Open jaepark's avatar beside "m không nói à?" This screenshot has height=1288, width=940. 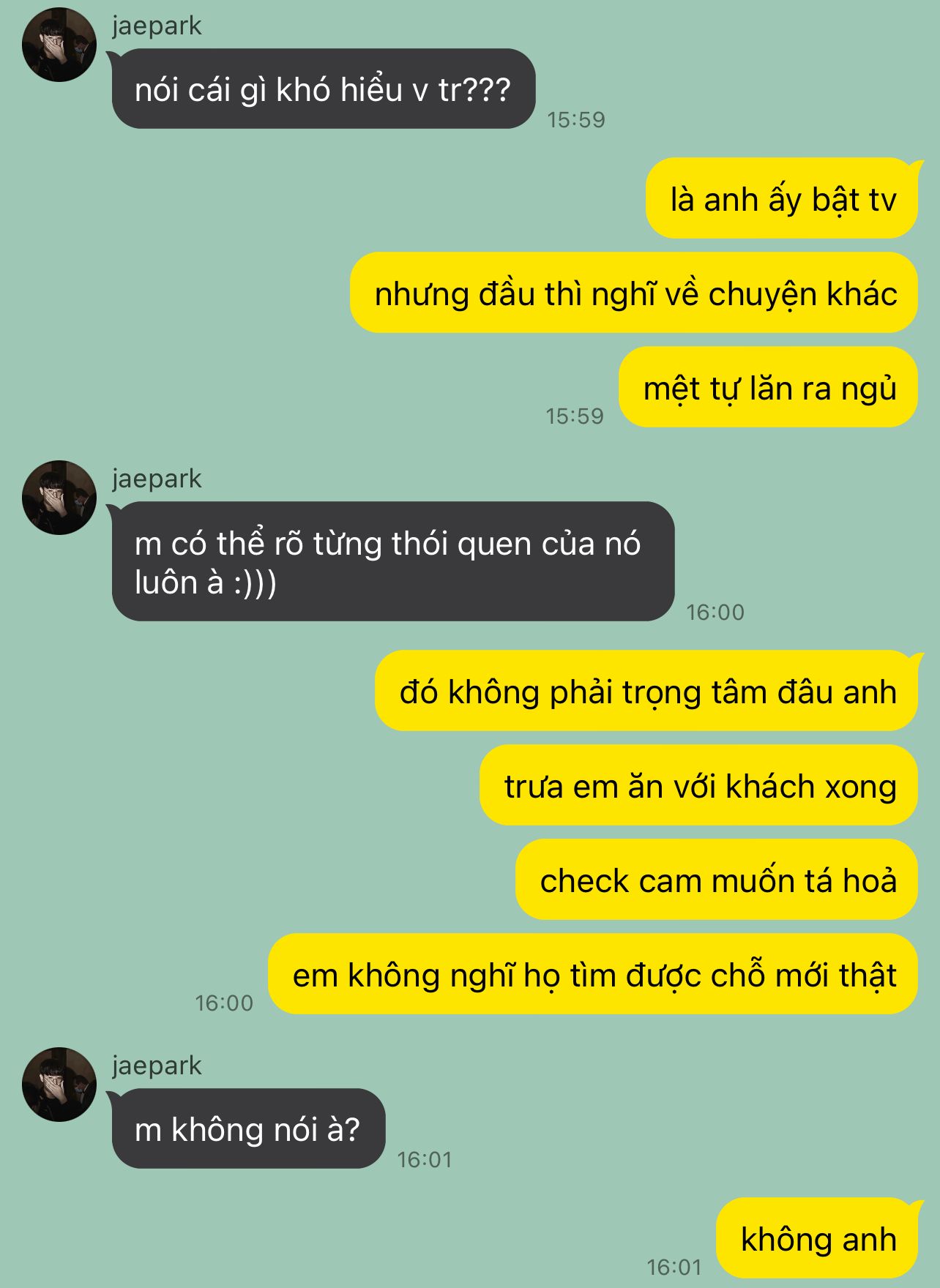pos(59,1085)
